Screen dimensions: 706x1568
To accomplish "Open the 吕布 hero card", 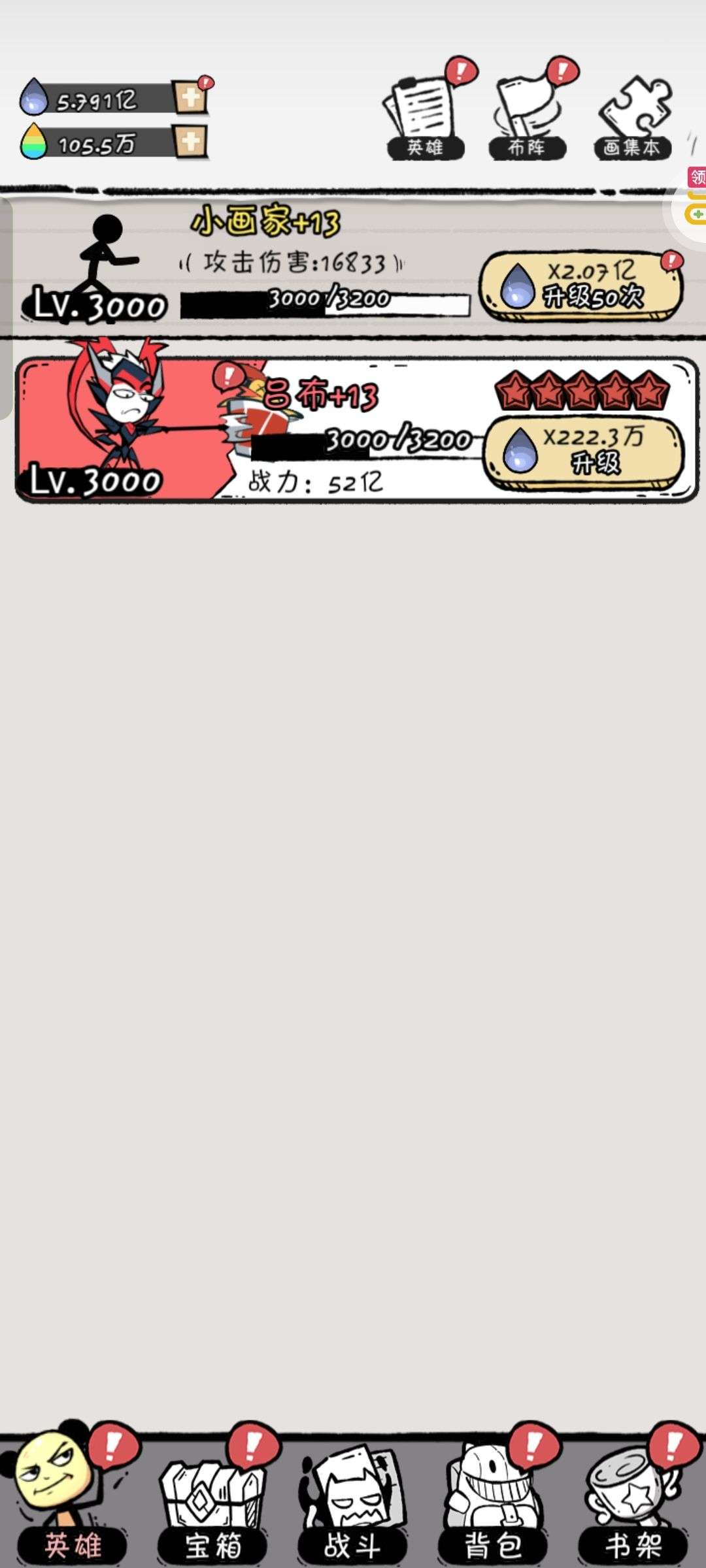I will pyautogui.click(x=124, y=428).
